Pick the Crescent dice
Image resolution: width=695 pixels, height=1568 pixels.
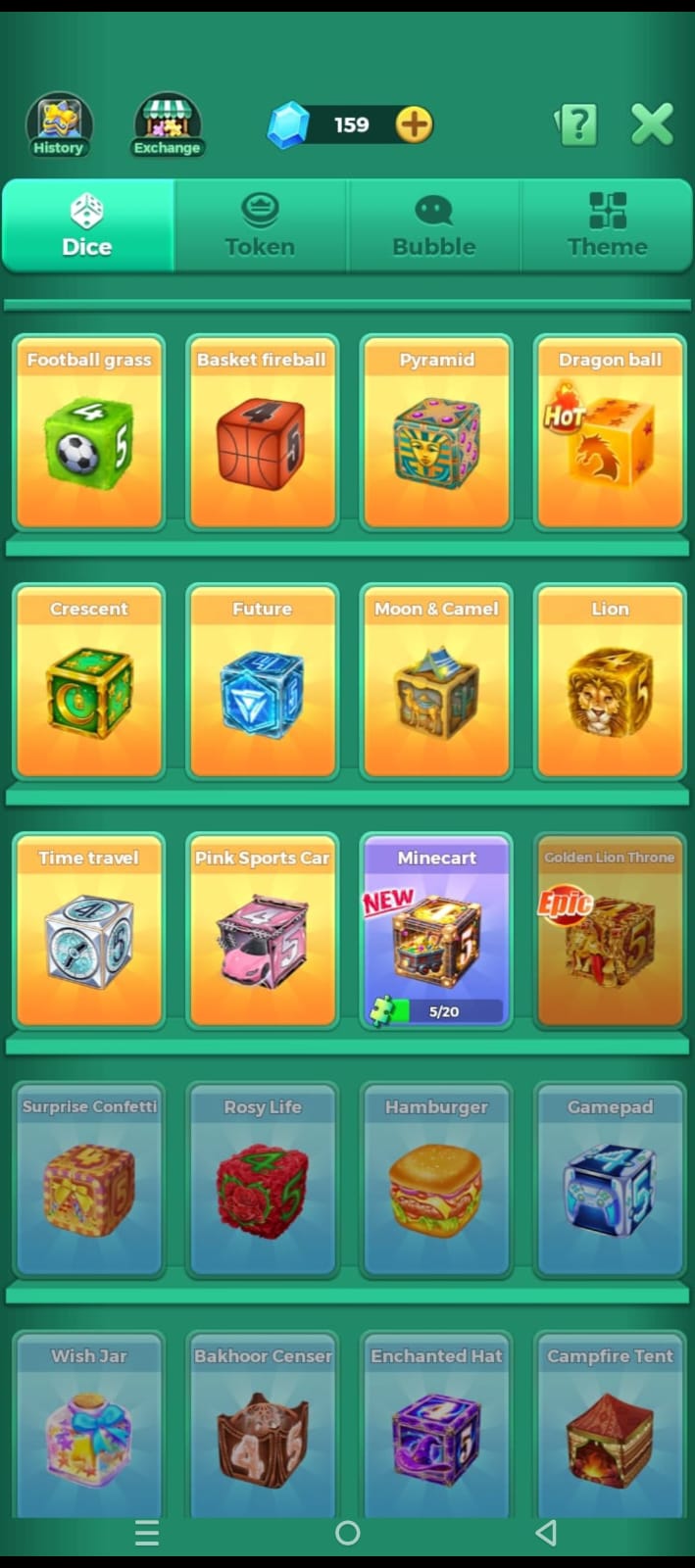coord(89,682)
